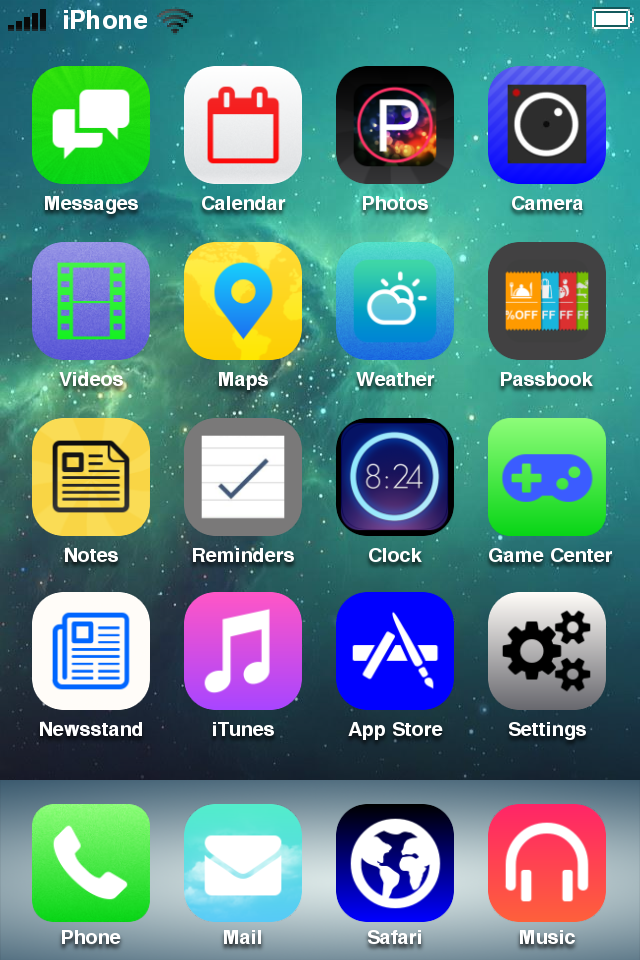Viewport: 640px width, 960px height.
Task: Open Passbook
Action: tap(546, 301)
